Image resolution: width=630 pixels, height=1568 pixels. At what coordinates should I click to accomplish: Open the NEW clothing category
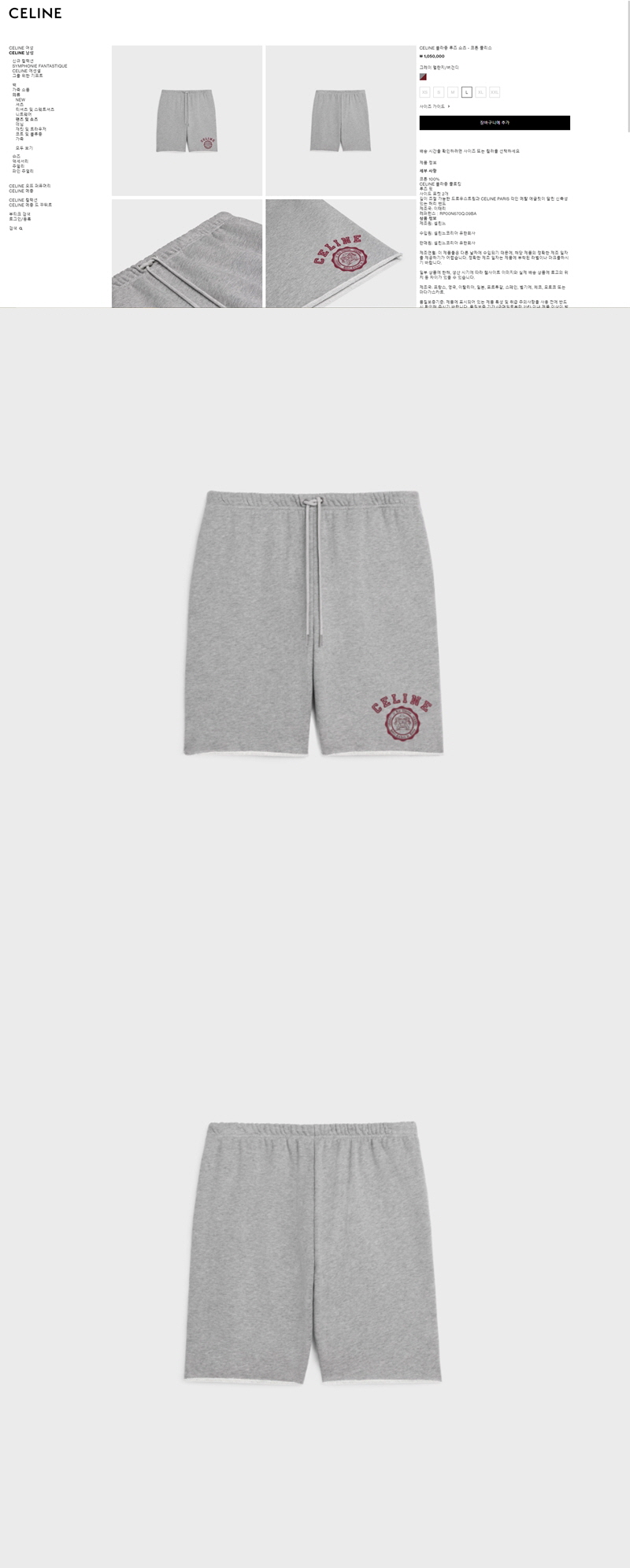click(20, 100)
